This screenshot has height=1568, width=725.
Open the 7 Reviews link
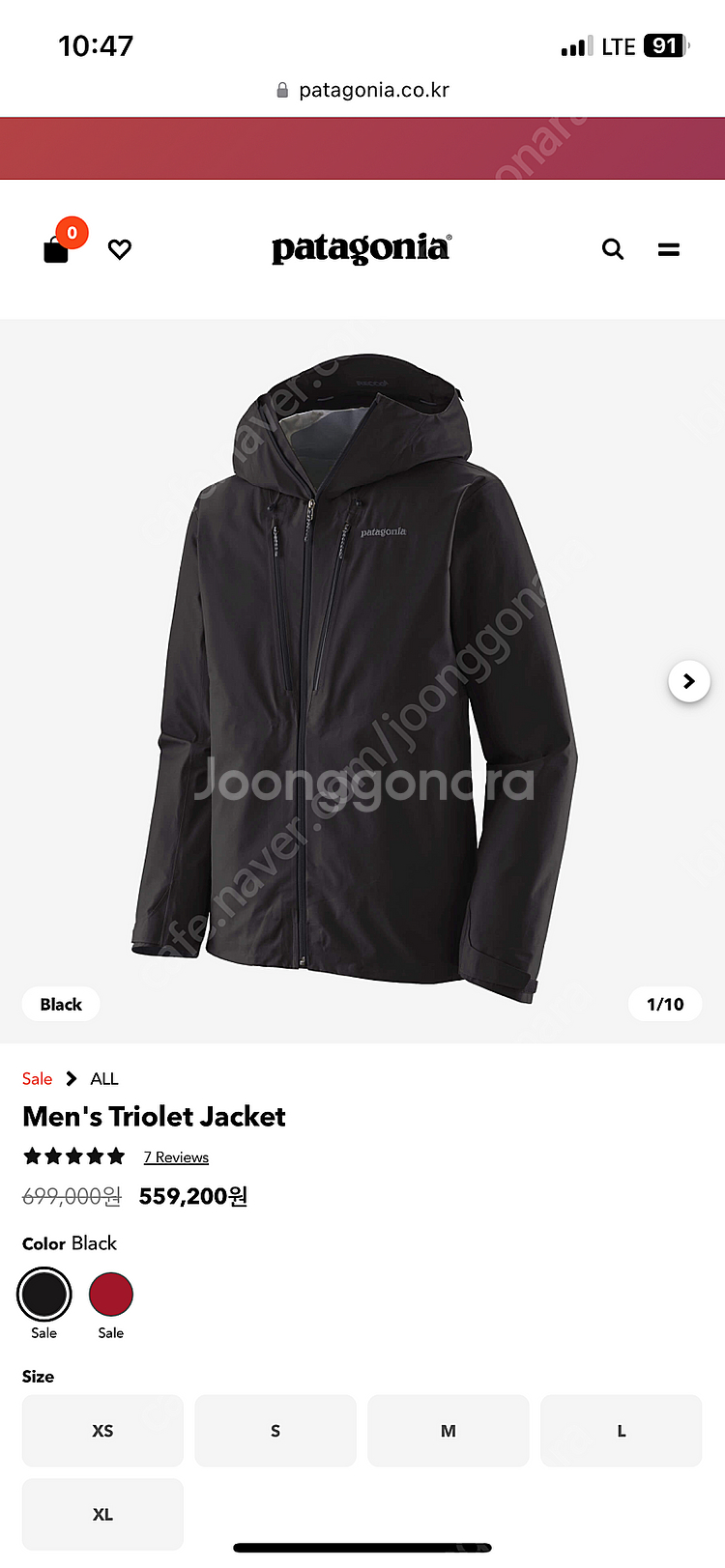pyautogui.click(x=176, y=1157)
